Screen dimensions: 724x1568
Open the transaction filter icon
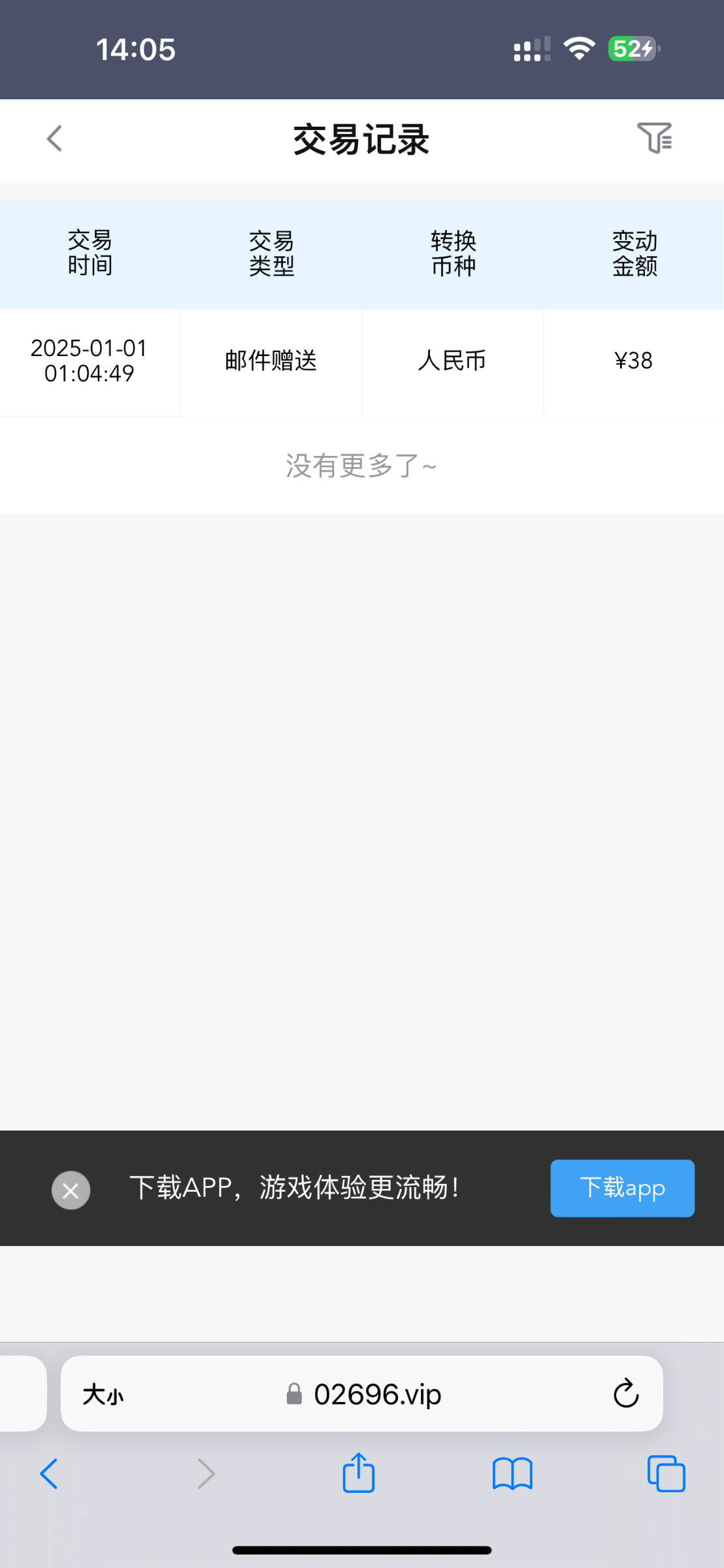(655, 138)
